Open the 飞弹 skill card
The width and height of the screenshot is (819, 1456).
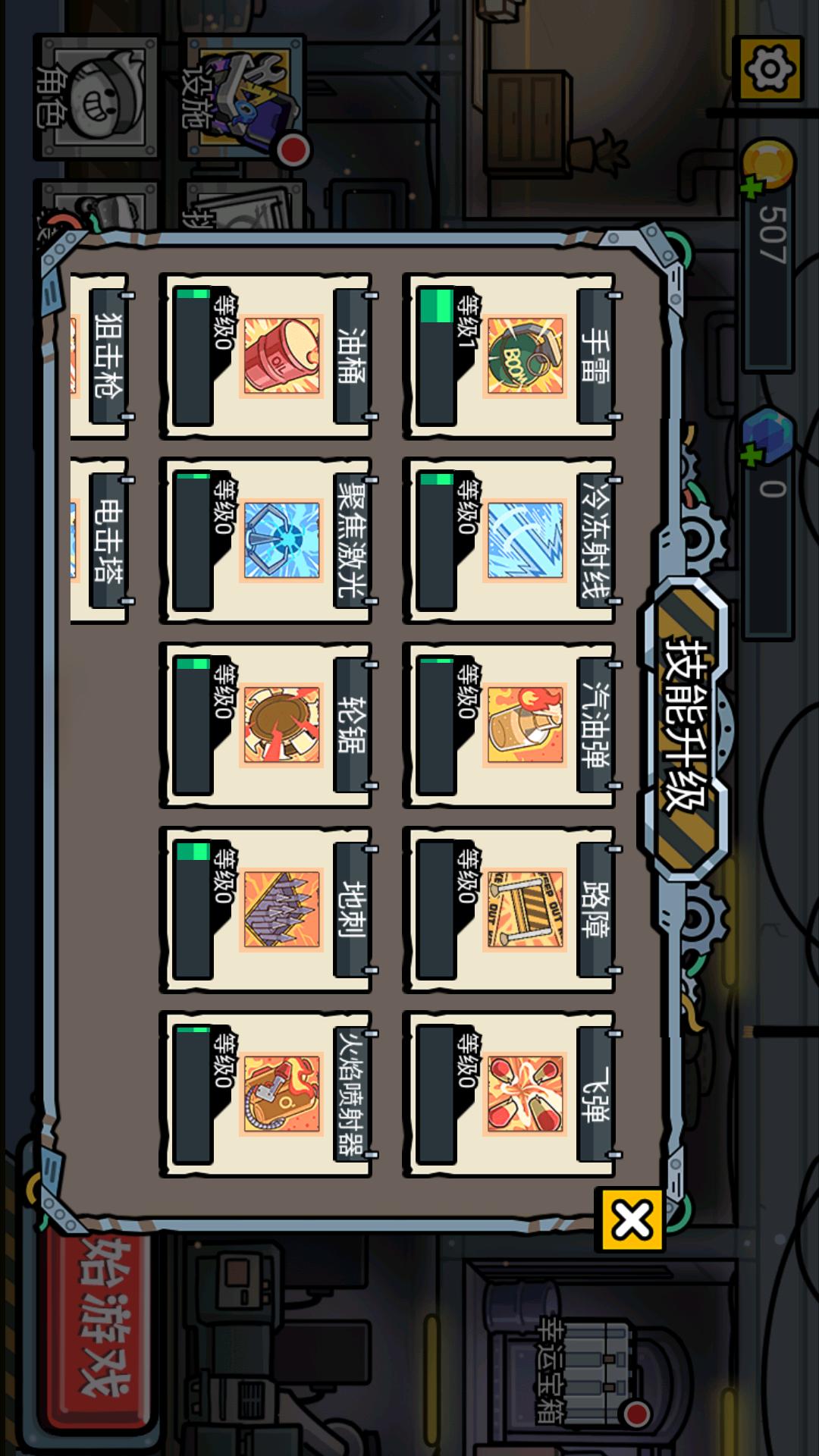coord(509,1094)
